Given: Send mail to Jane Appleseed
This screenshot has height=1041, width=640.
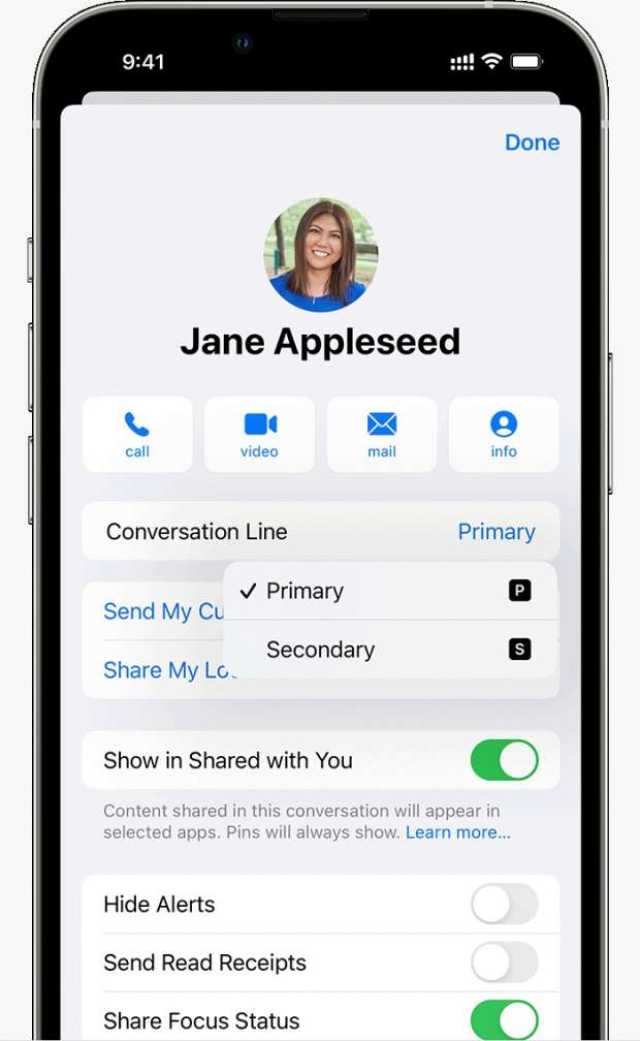Looking at the screenshot, I should [x=382, y=434].
